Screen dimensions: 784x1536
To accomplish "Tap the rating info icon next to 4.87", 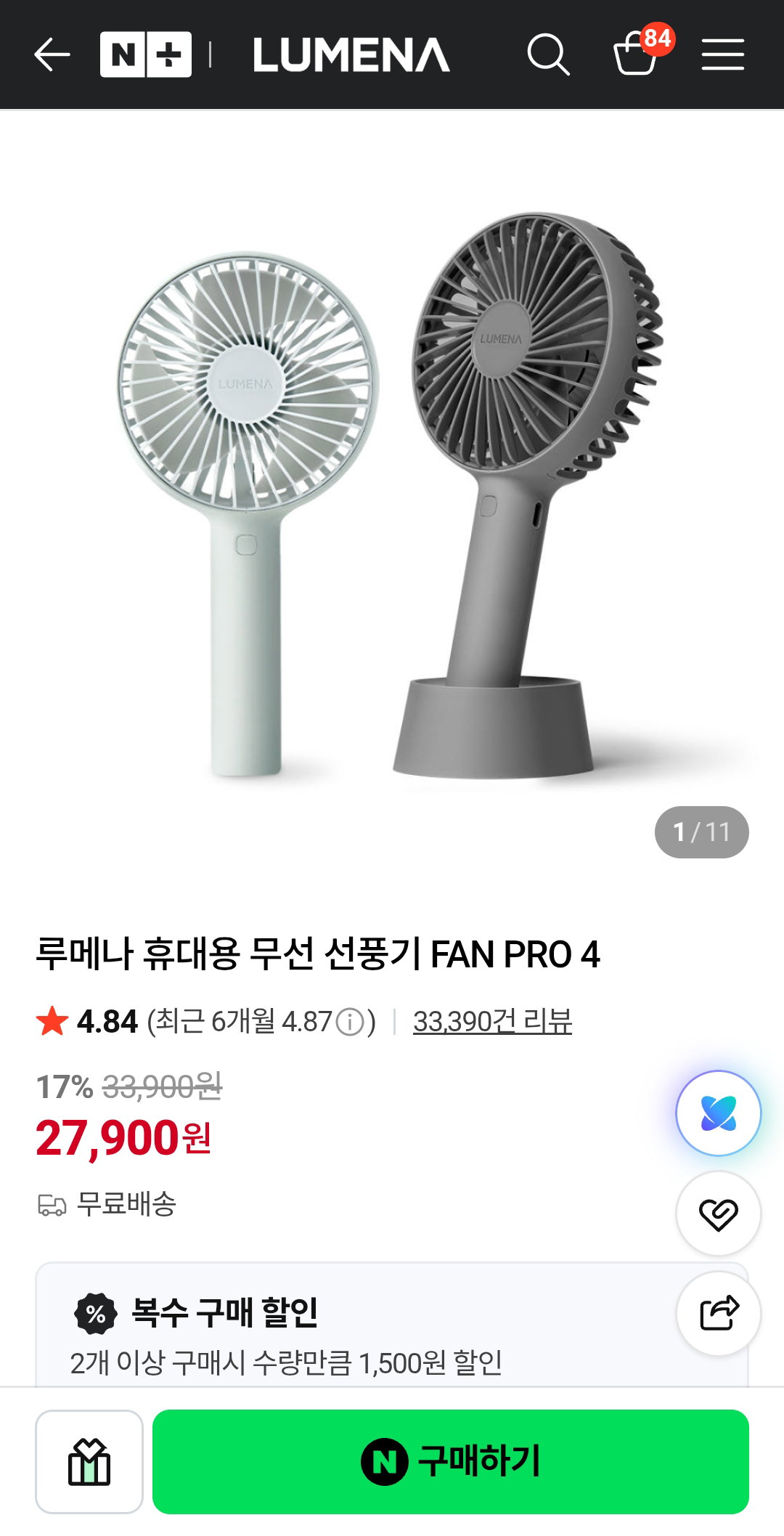I will click(351, 1023).
